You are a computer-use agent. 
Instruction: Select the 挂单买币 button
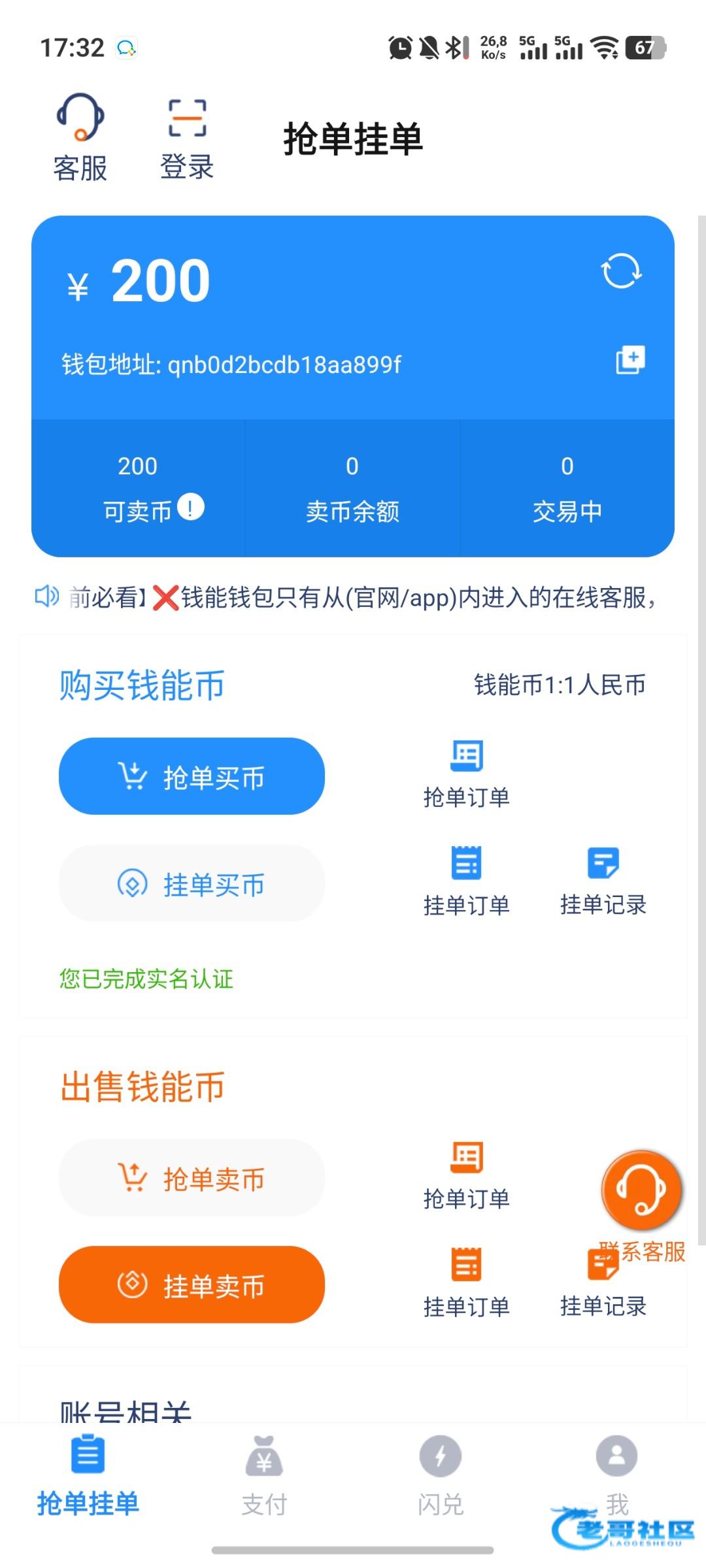click(192, 883)
